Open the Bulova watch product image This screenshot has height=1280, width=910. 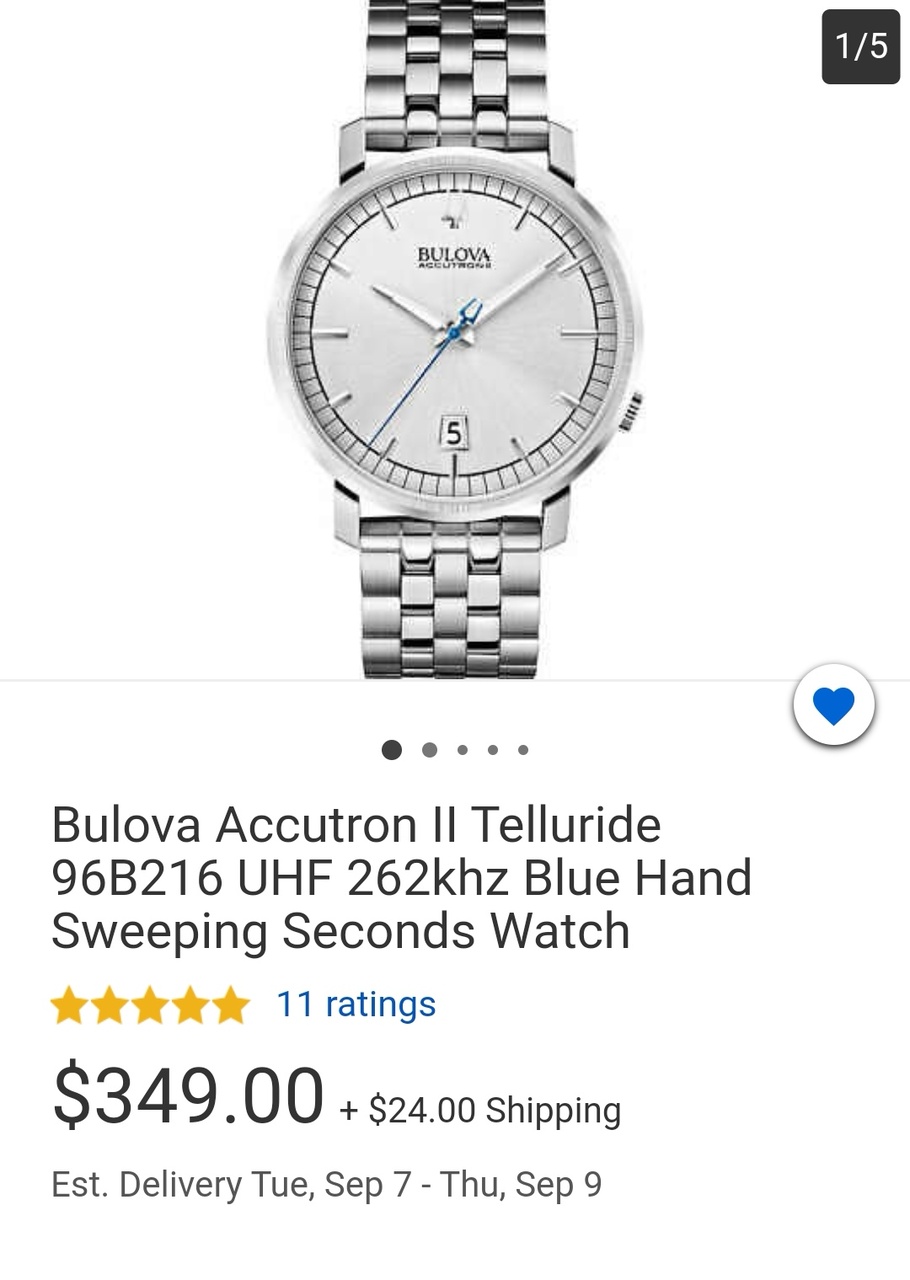tap(455, 340)
